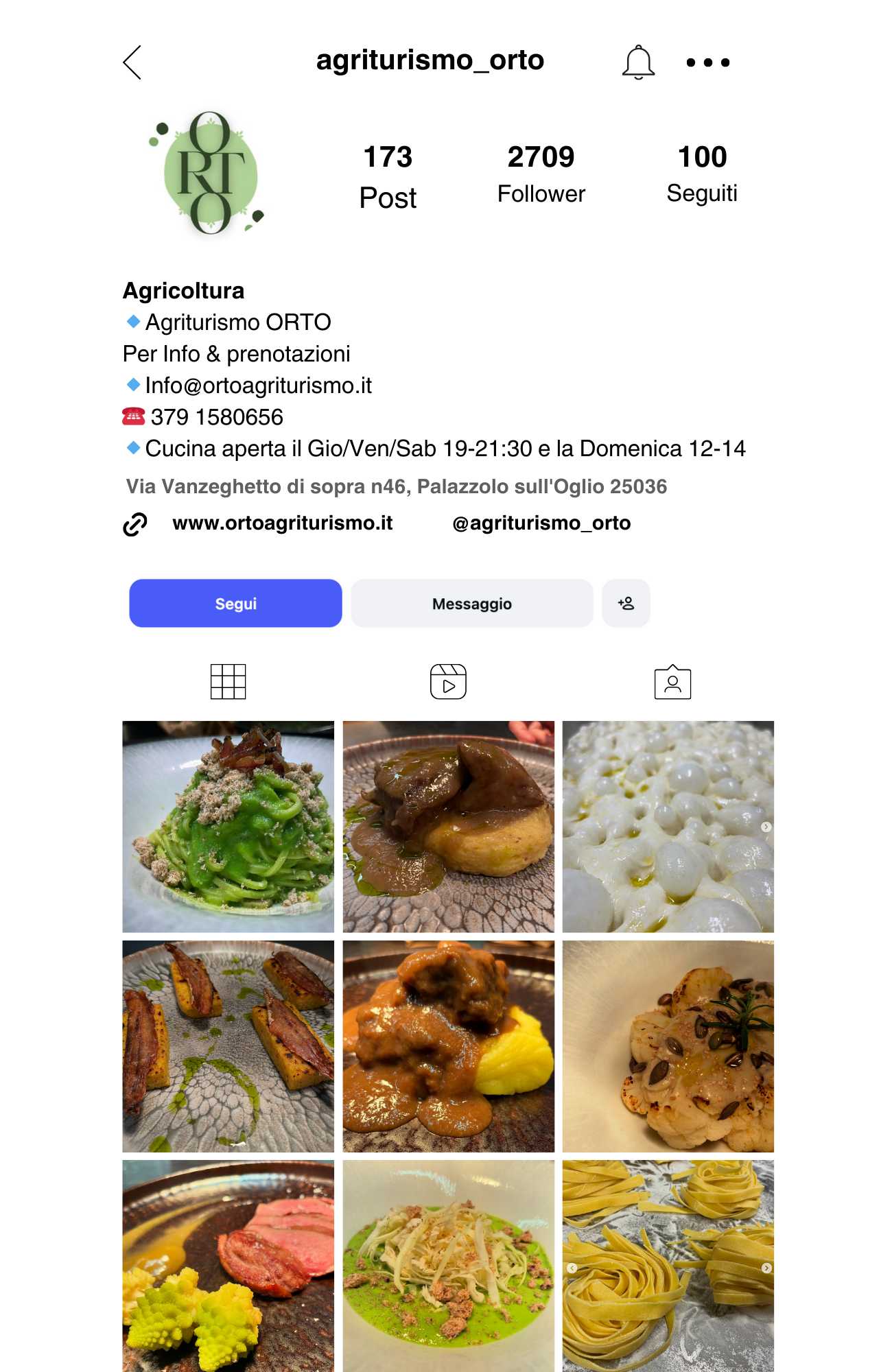892x1372 pixels.
Task: Switch to the posts grid tab
Action: point(228,682)
